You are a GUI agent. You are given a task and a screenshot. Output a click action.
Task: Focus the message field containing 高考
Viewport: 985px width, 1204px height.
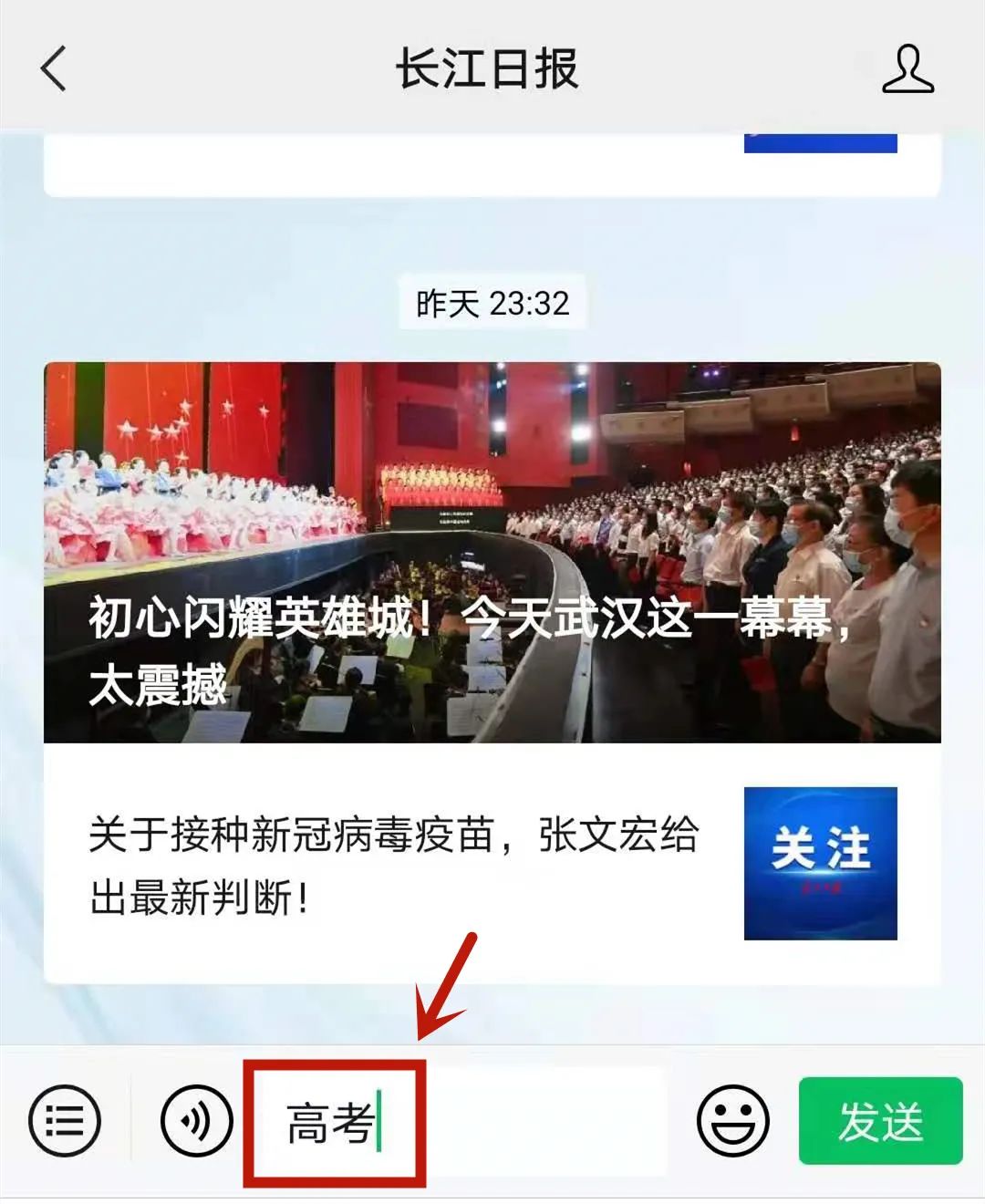[x=456, y=1122]
